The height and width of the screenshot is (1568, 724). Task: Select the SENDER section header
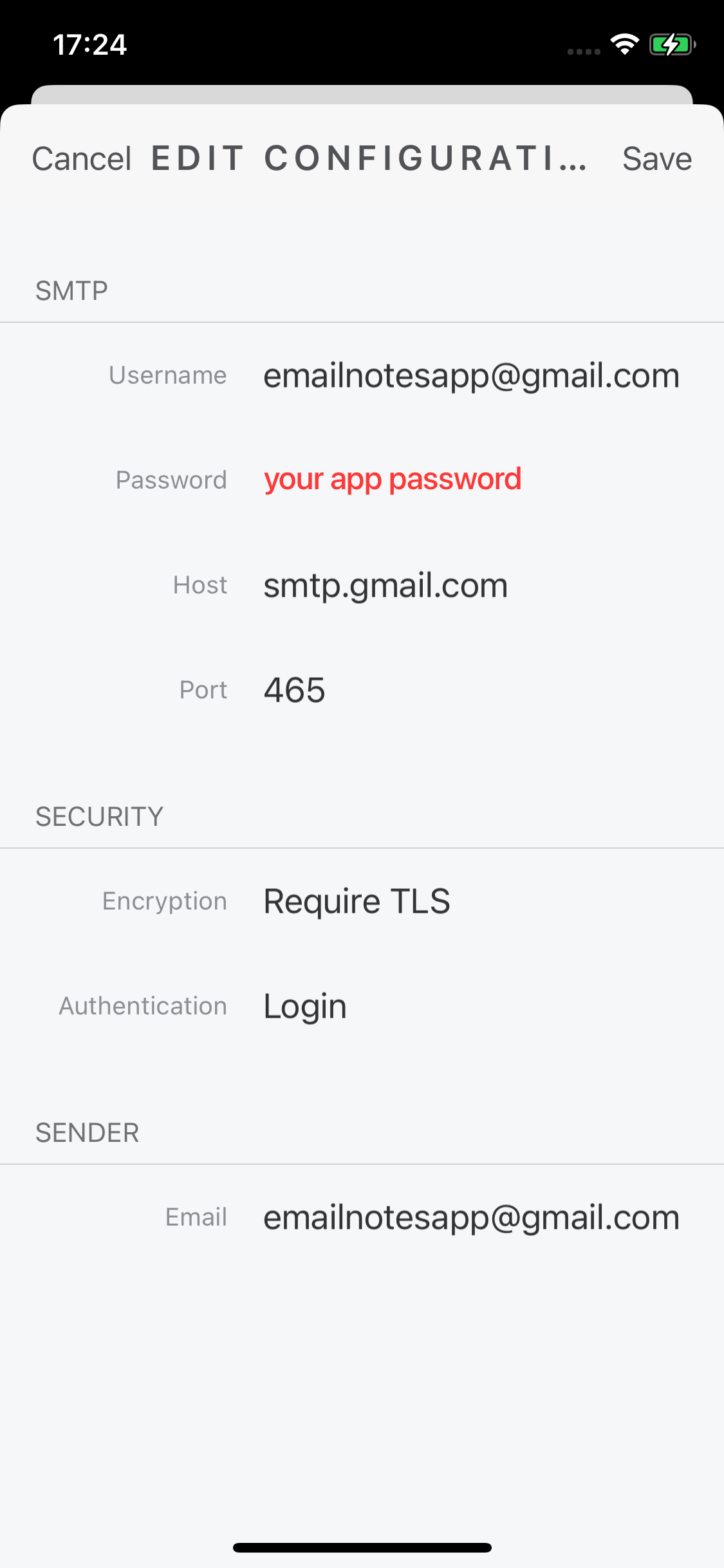88,1132
